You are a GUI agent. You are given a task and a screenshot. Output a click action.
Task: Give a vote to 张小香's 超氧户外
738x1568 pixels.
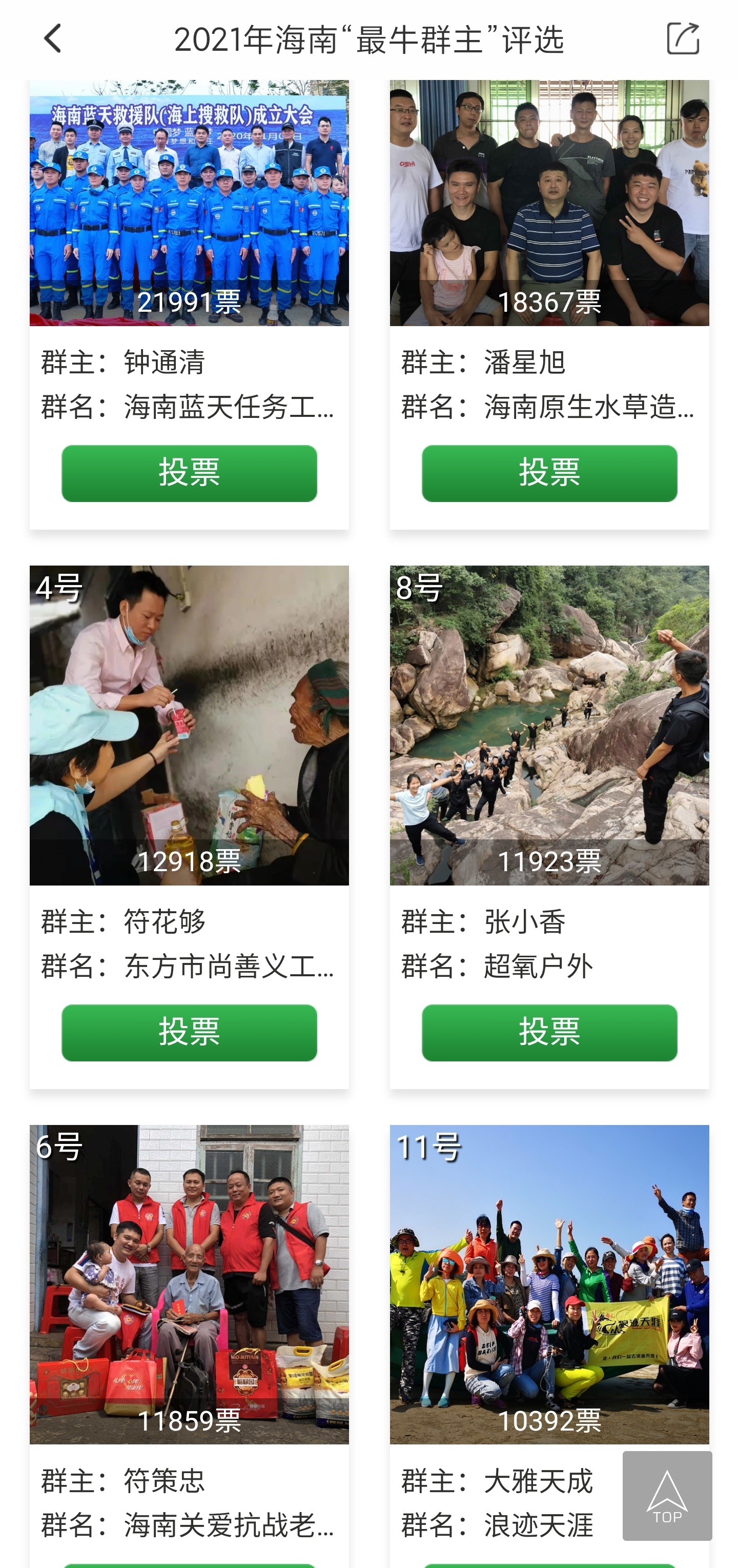[549, 1032]
